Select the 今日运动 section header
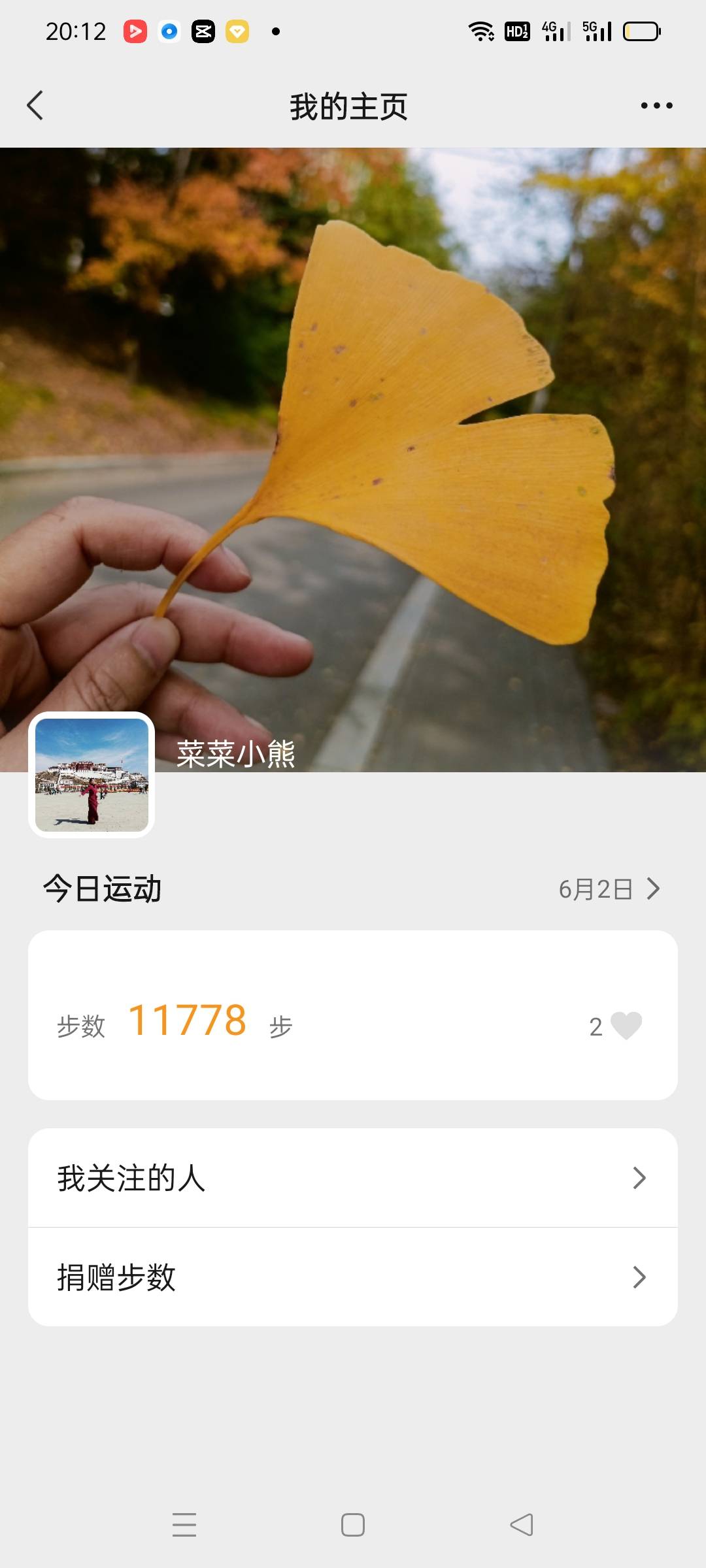Viewport: 706px width, 1568px height. point(101,887)
